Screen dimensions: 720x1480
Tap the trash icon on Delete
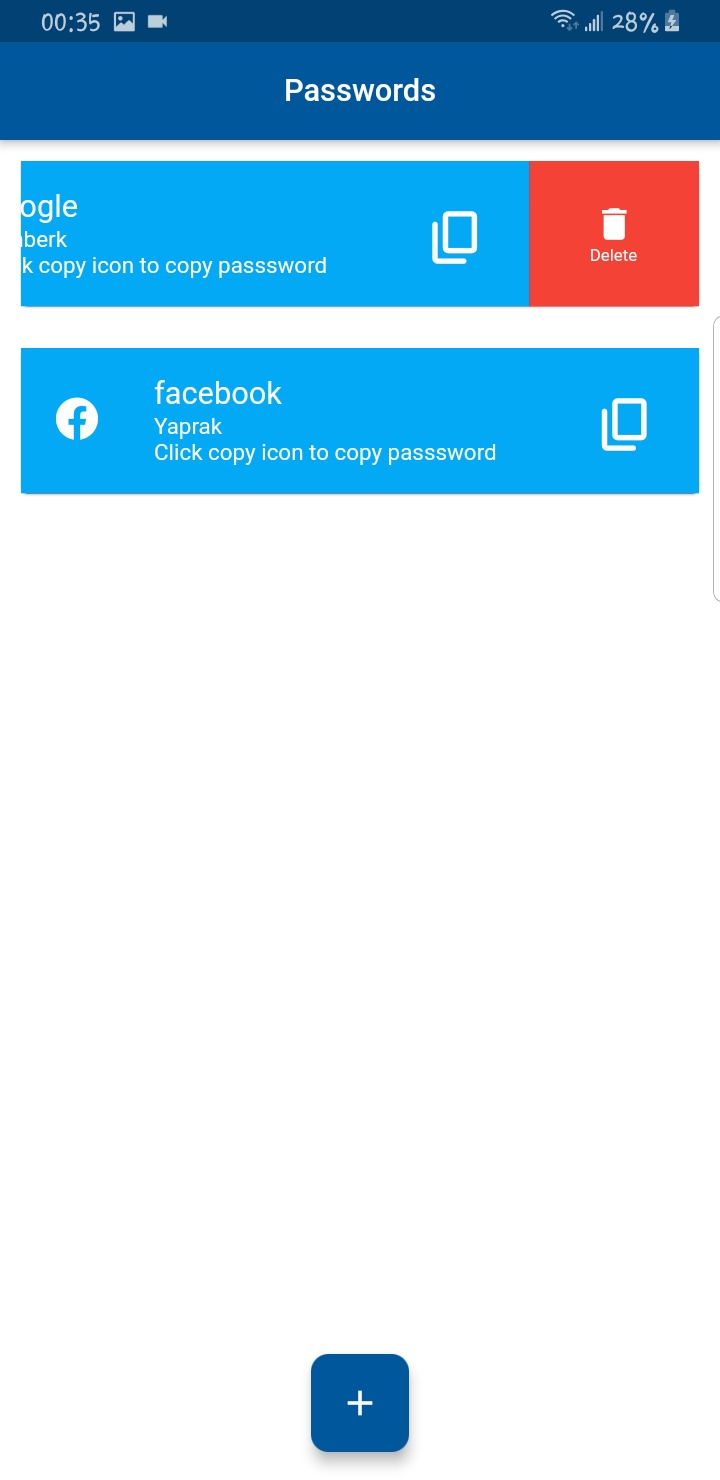(613, 222)
